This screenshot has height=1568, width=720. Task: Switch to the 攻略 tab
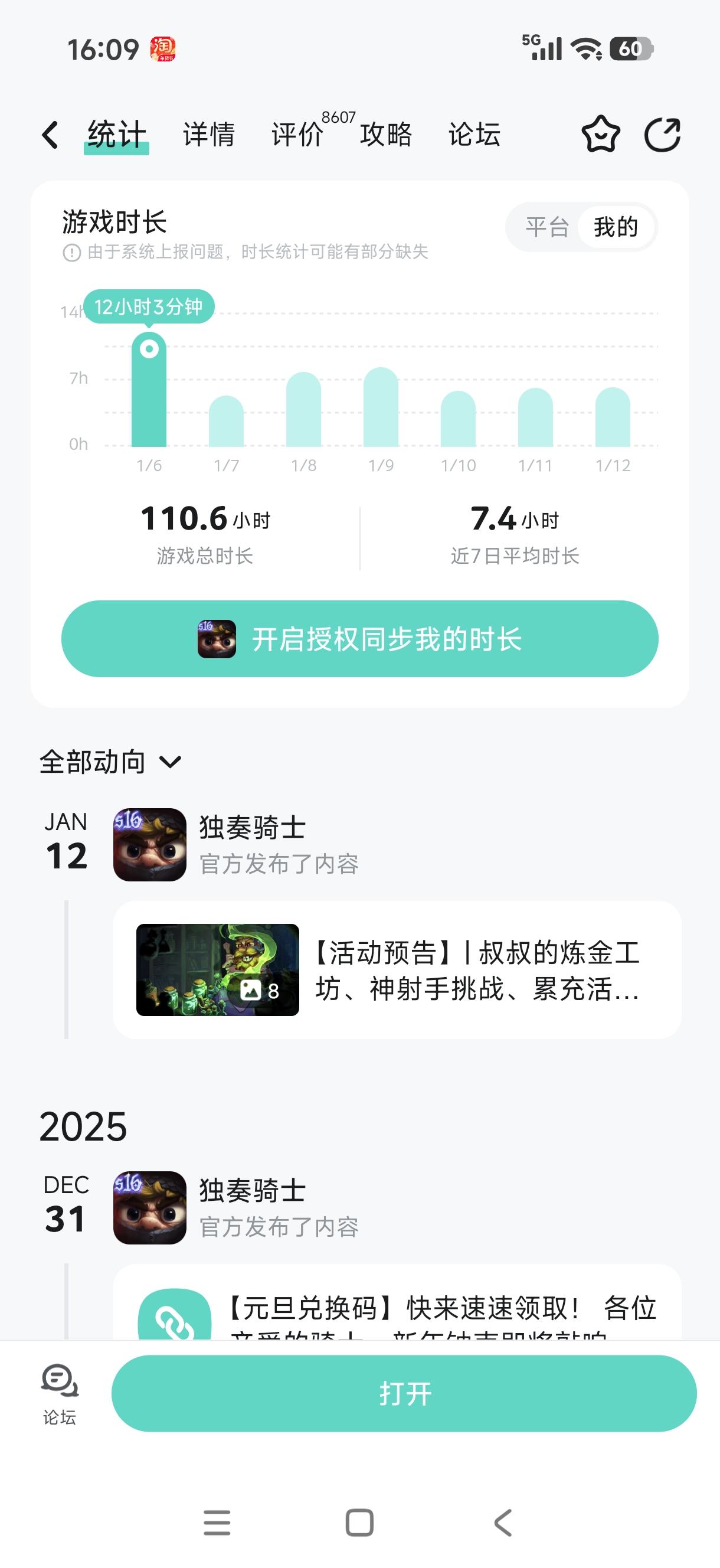[x=386, y=135]
